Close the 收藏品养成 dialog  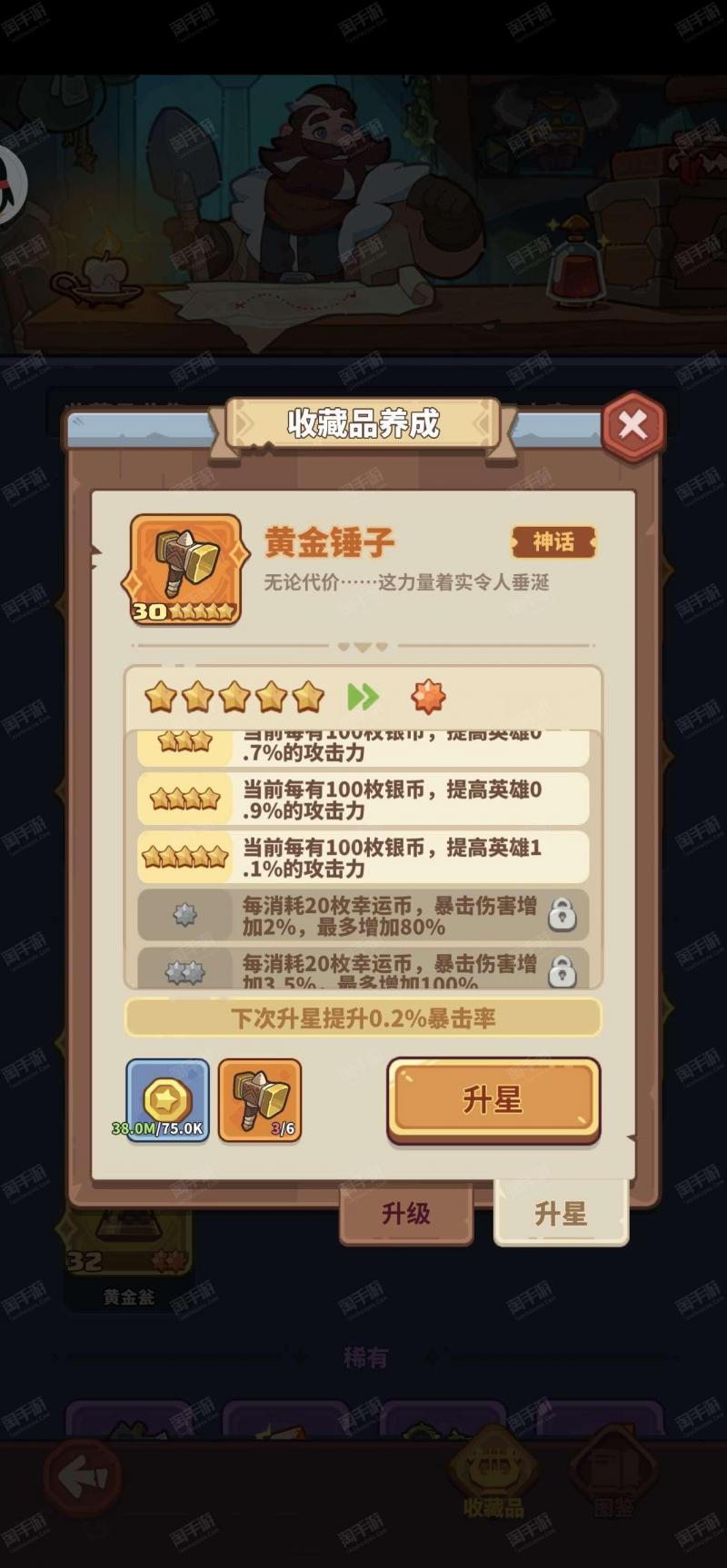tap(632, 425)
